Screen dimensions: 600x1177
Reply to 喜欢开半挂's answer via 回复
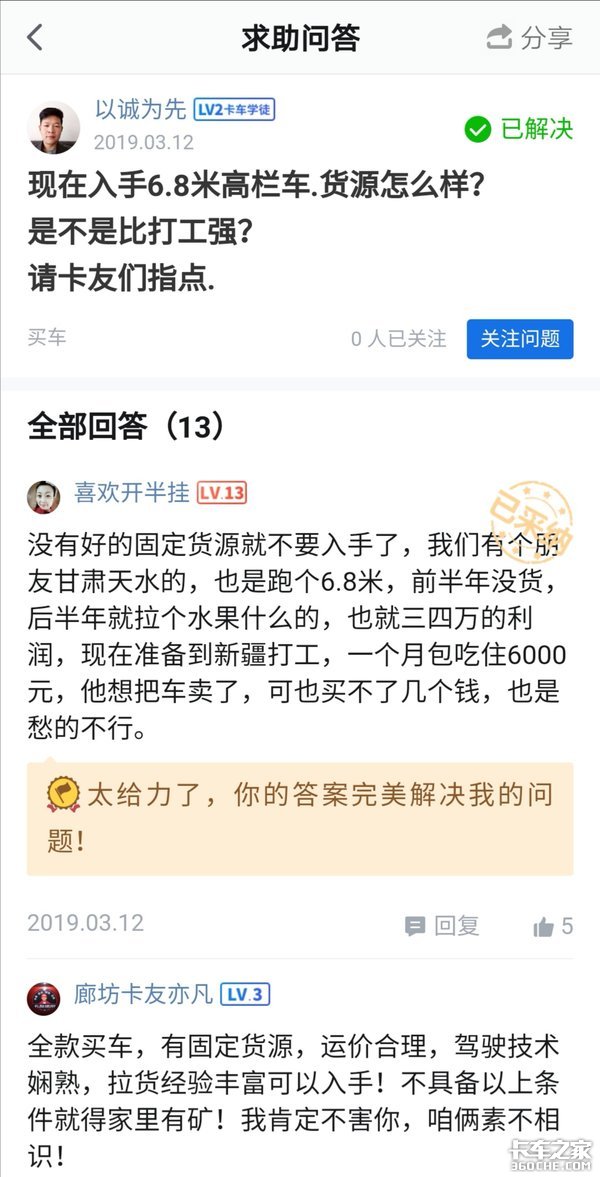click(442, 926)
